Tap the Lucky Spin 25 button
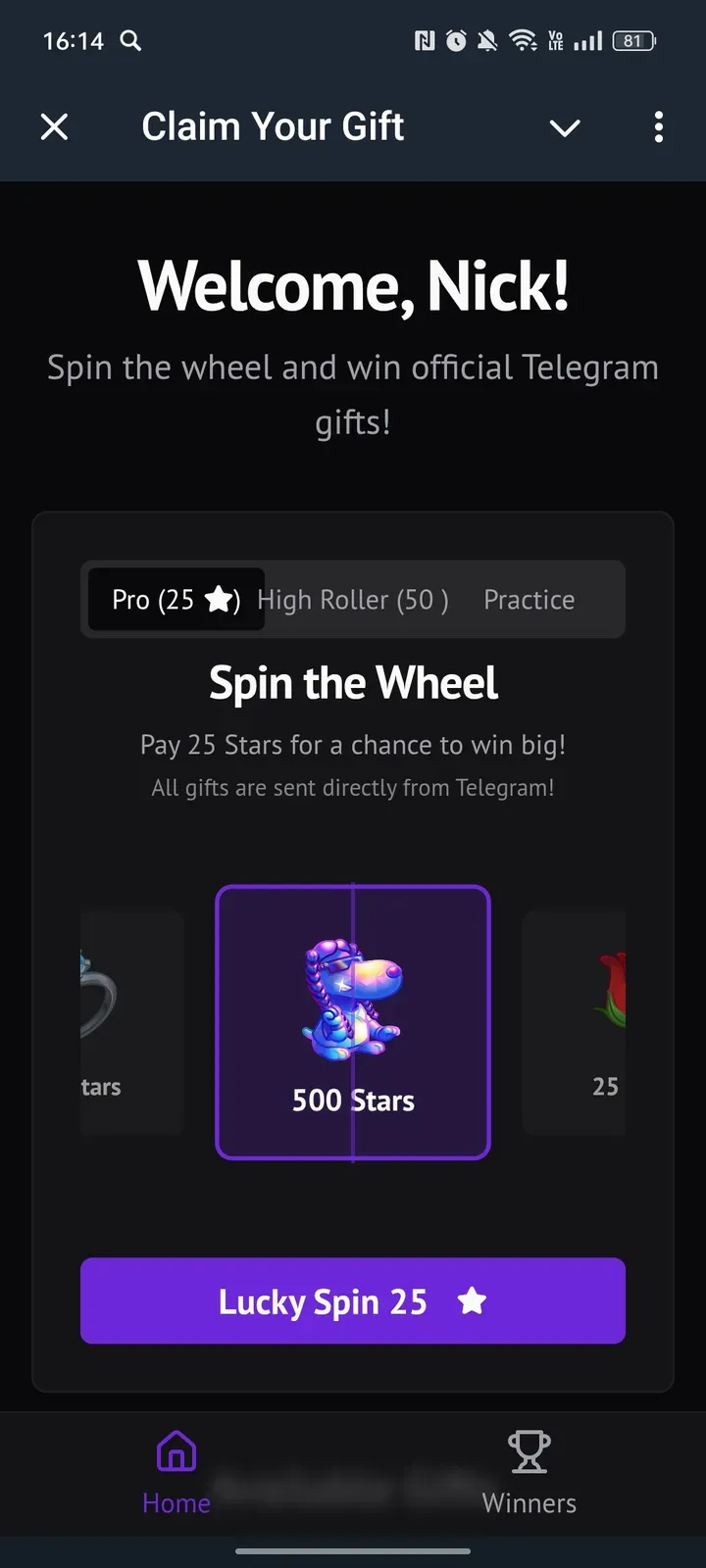The height and width of the screenshot is (1568, 706). 353,1300
